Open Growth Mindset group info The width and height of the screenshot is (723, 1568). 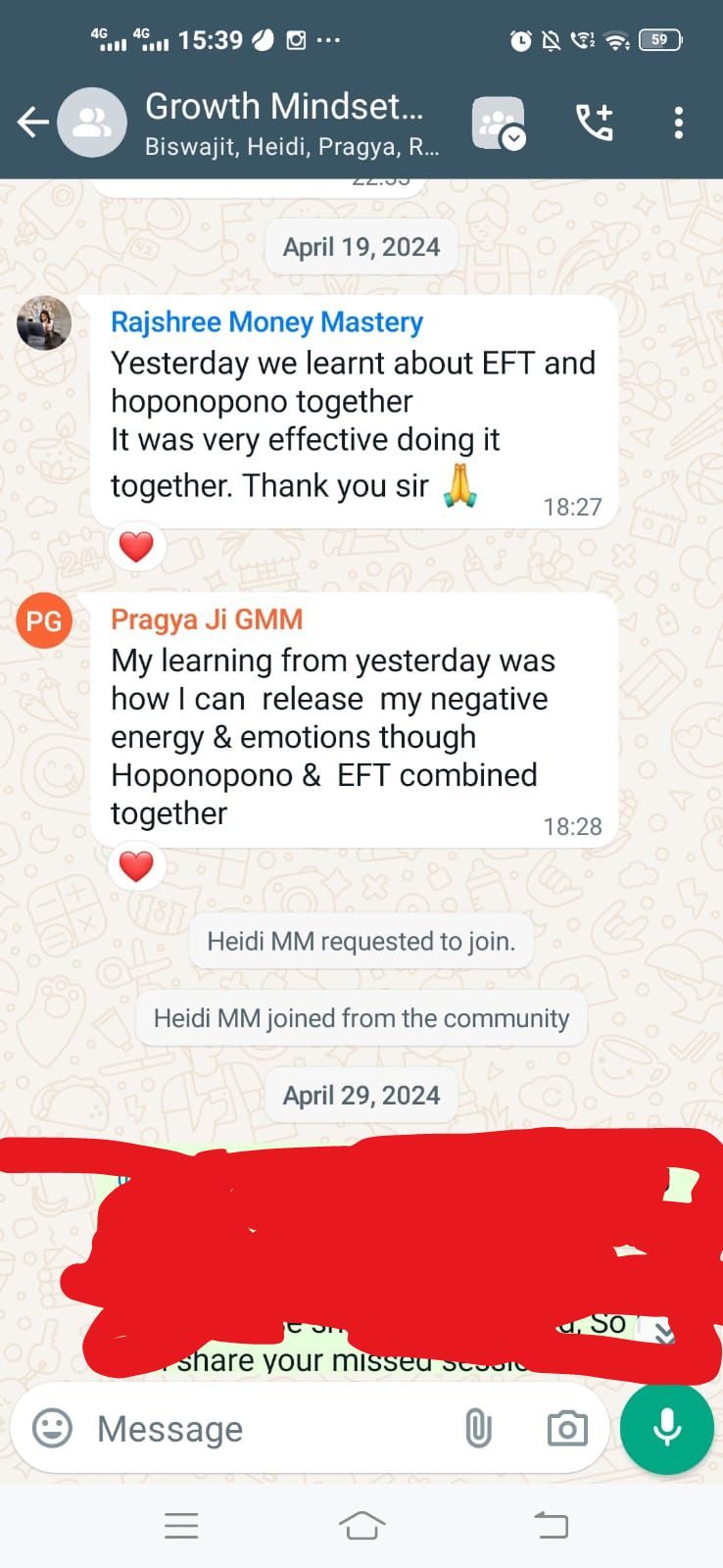(284, 122)
